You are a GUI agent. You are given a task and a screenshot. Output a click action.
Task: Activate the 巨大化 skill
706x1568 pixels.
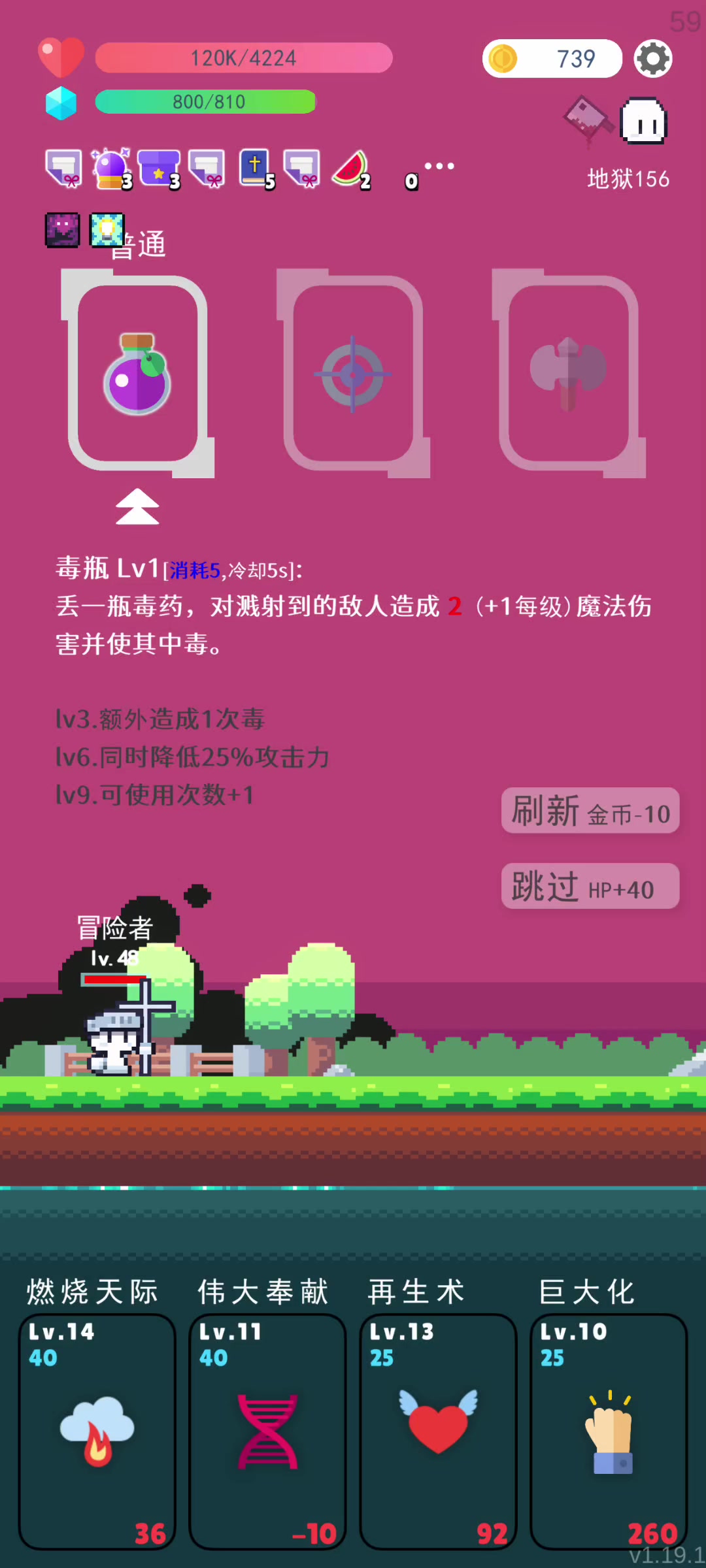609,1431
